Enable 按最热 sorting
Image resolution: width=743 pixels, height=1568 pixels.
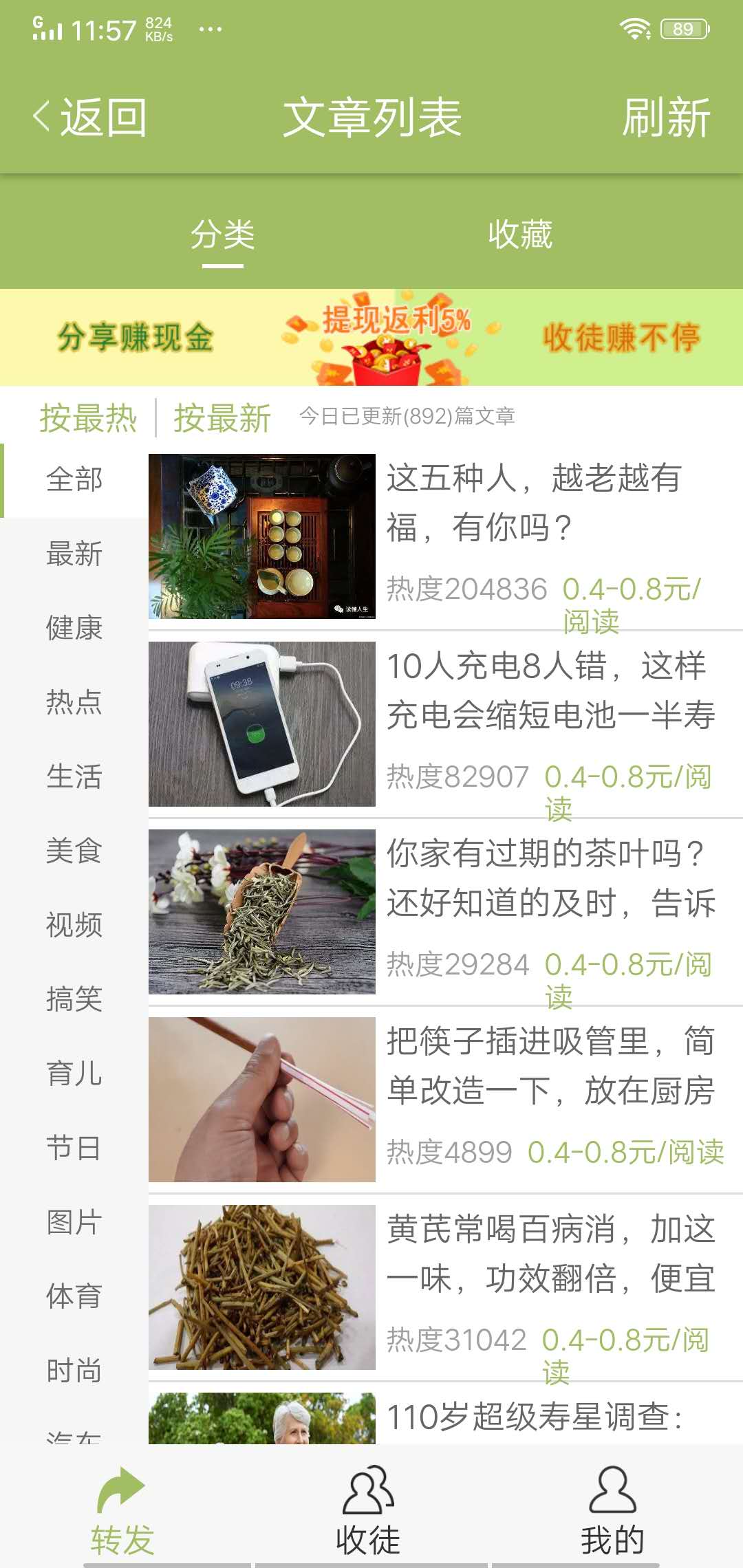[x=89, y=418]
